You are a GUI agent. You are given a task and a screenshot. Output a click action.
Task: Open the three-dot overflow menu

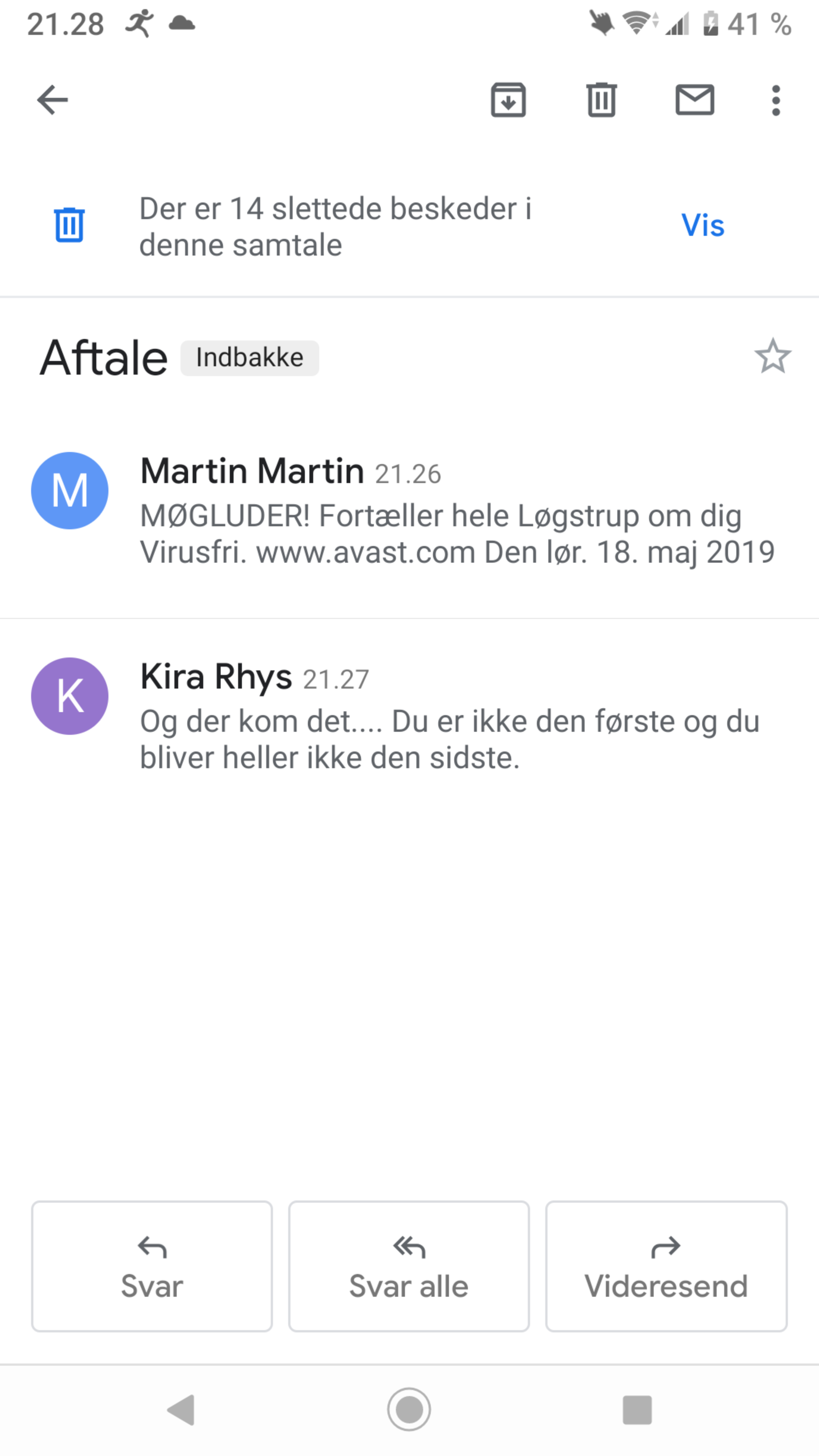pos(776,100)
